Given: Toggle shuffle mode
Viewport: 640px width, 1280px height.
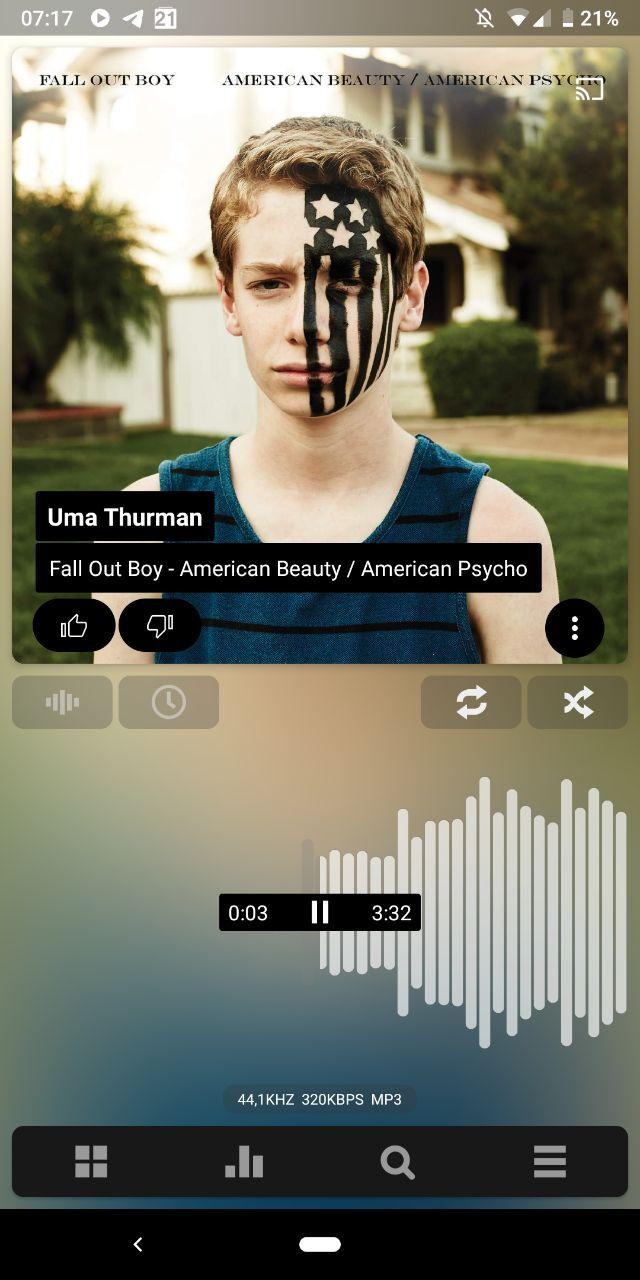Looking at the screenshot, I should tap(577, 702).
